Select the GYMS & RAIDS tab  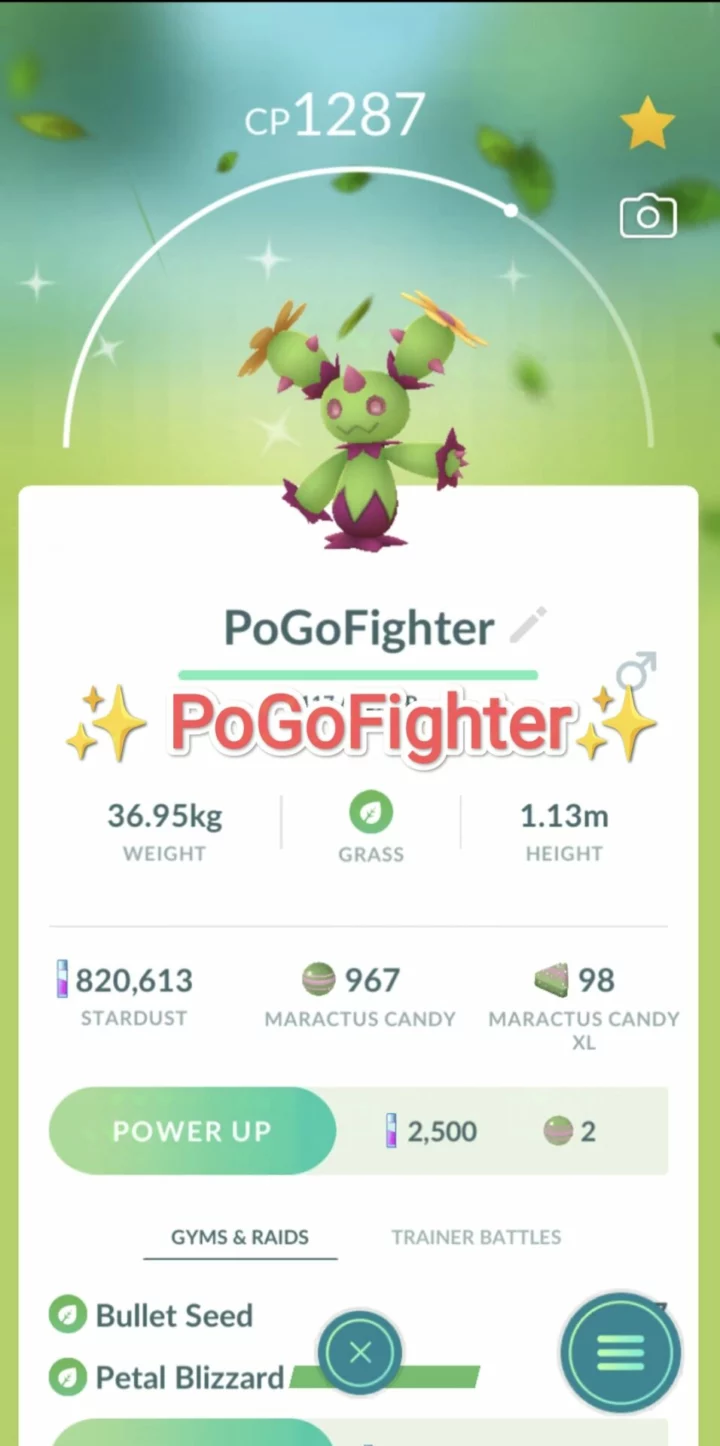tap(240, 1237)
